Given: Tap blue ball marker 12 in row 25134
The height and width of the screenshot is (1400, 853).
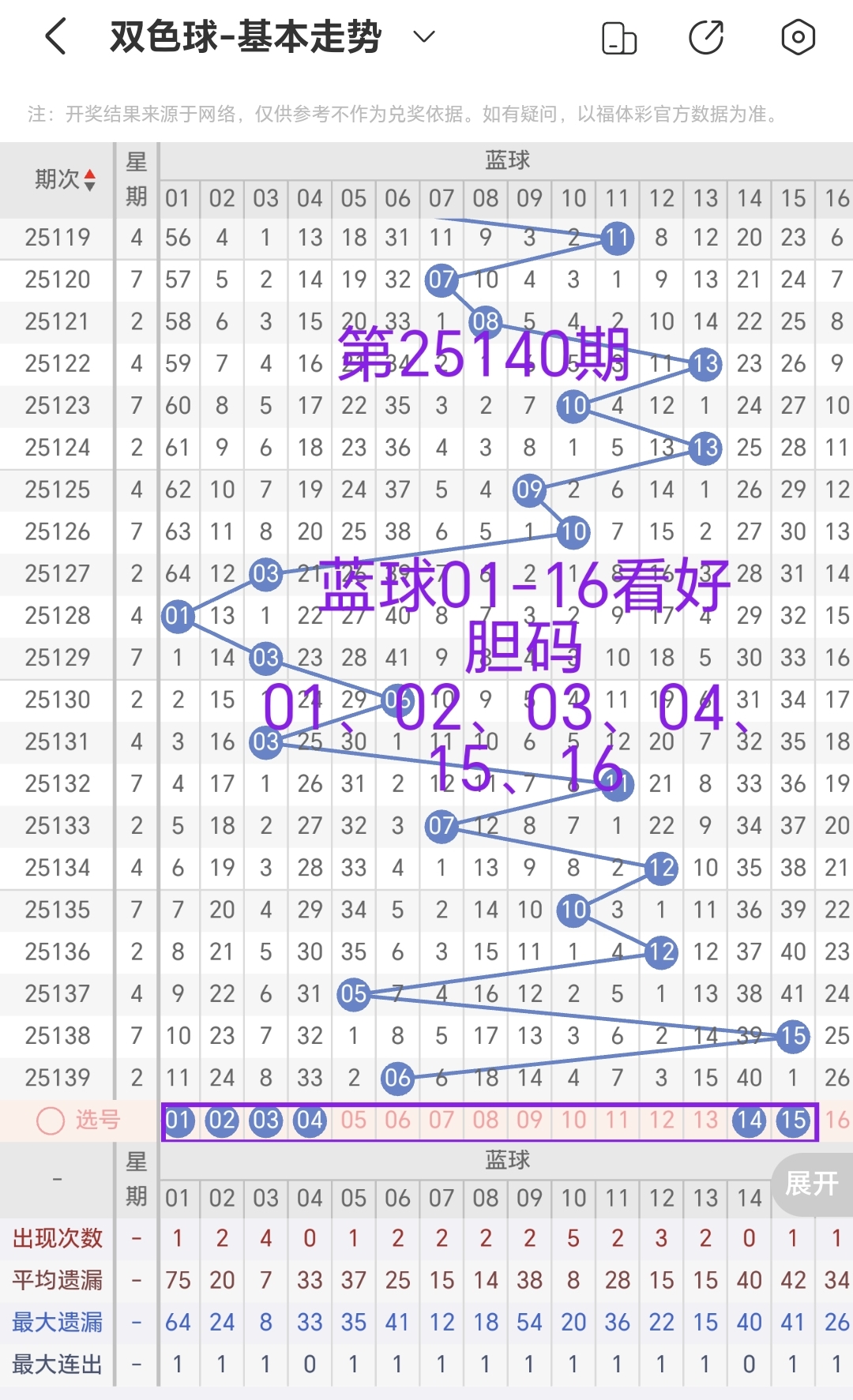Looking at the screenshot, I should [x=660, y=869].
